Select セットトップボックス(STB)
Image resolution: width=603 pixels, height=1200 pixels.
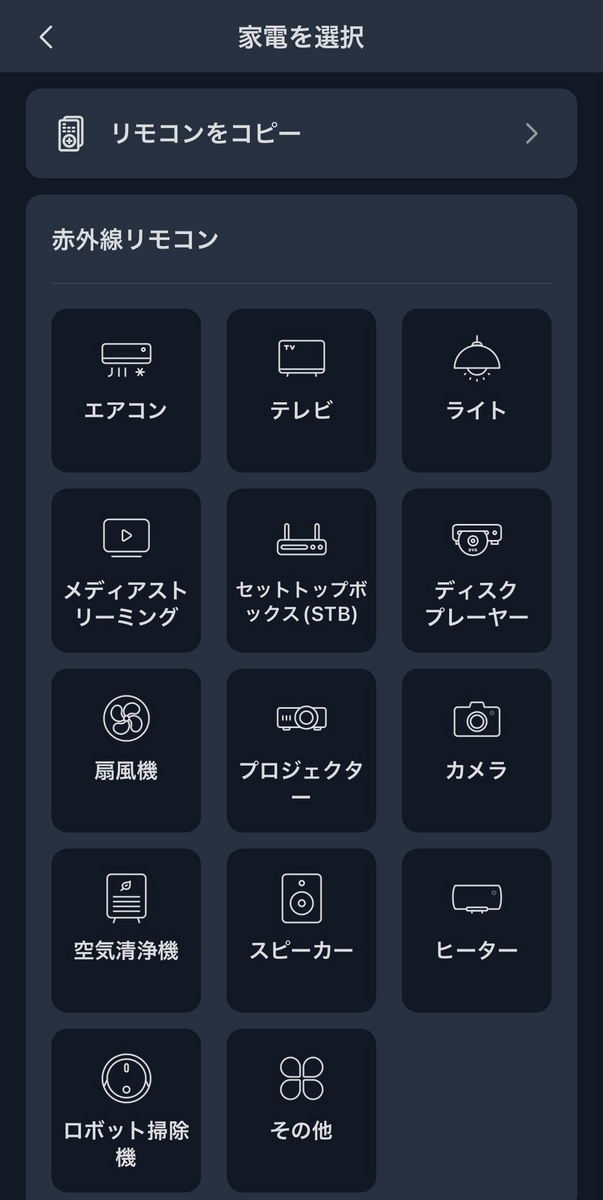[301, 570]
